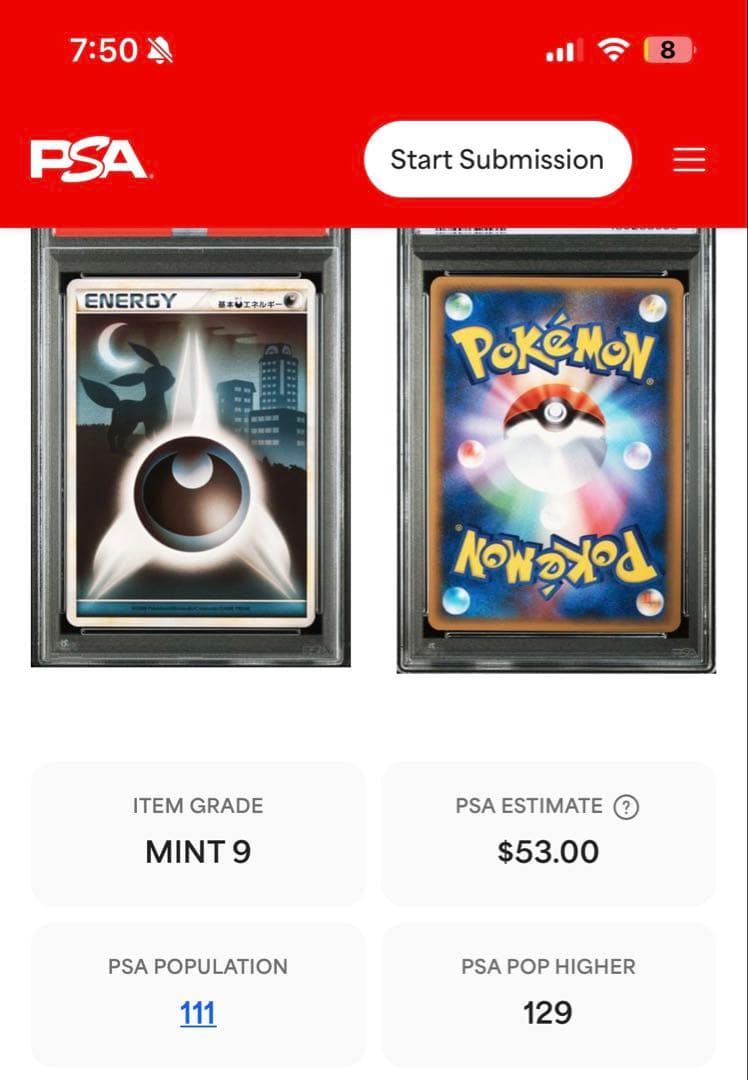View the card back image
This screenshot has height=1080, width=748.
click(556, 452)
